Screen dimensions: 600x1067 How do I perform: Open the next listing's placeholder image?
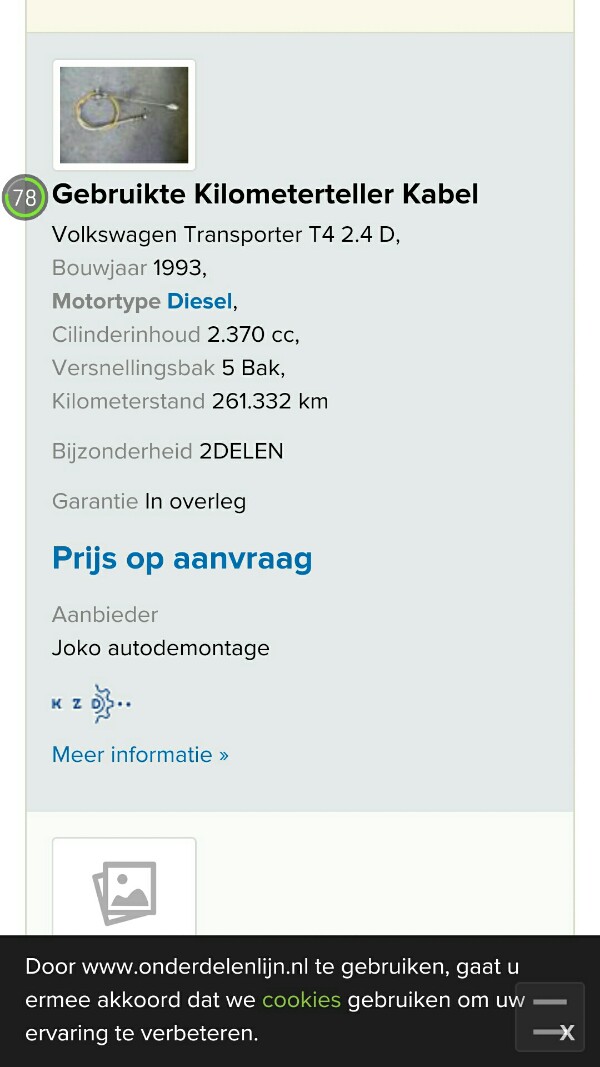pyautogui.click(x=124, y=889)
